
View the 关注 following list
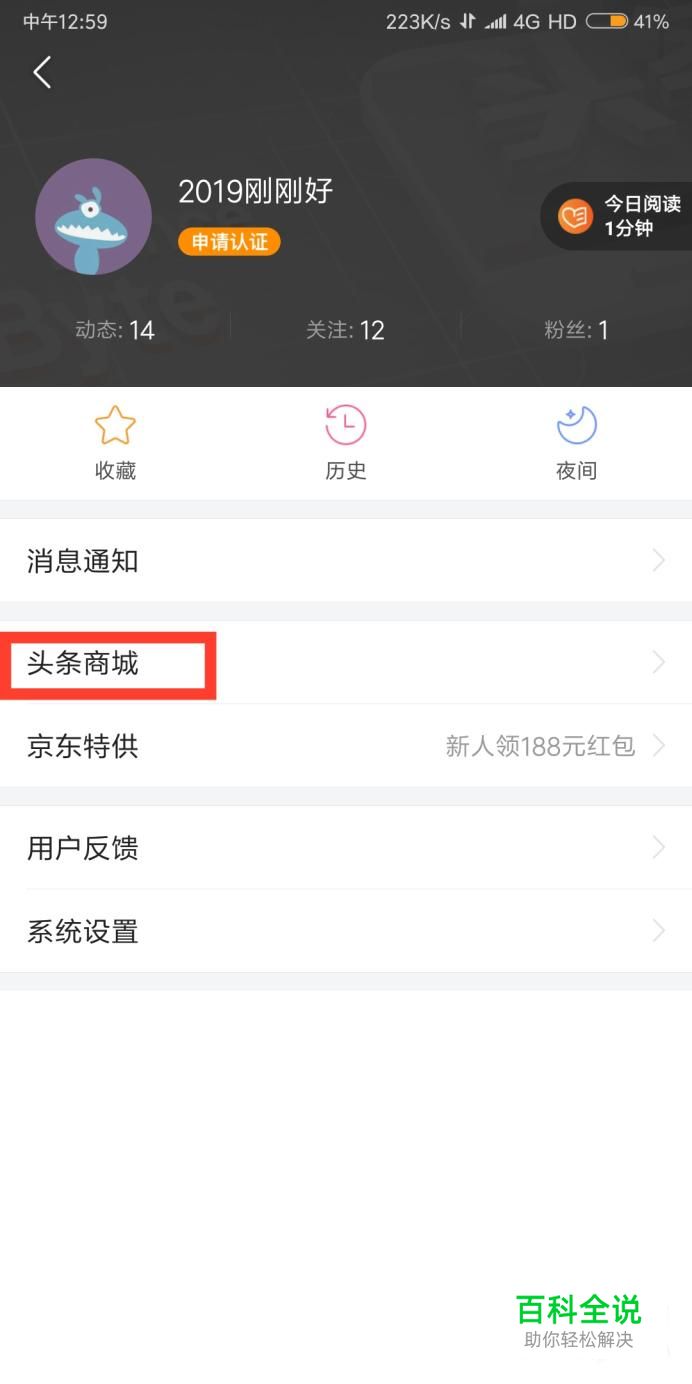[345, 330]
